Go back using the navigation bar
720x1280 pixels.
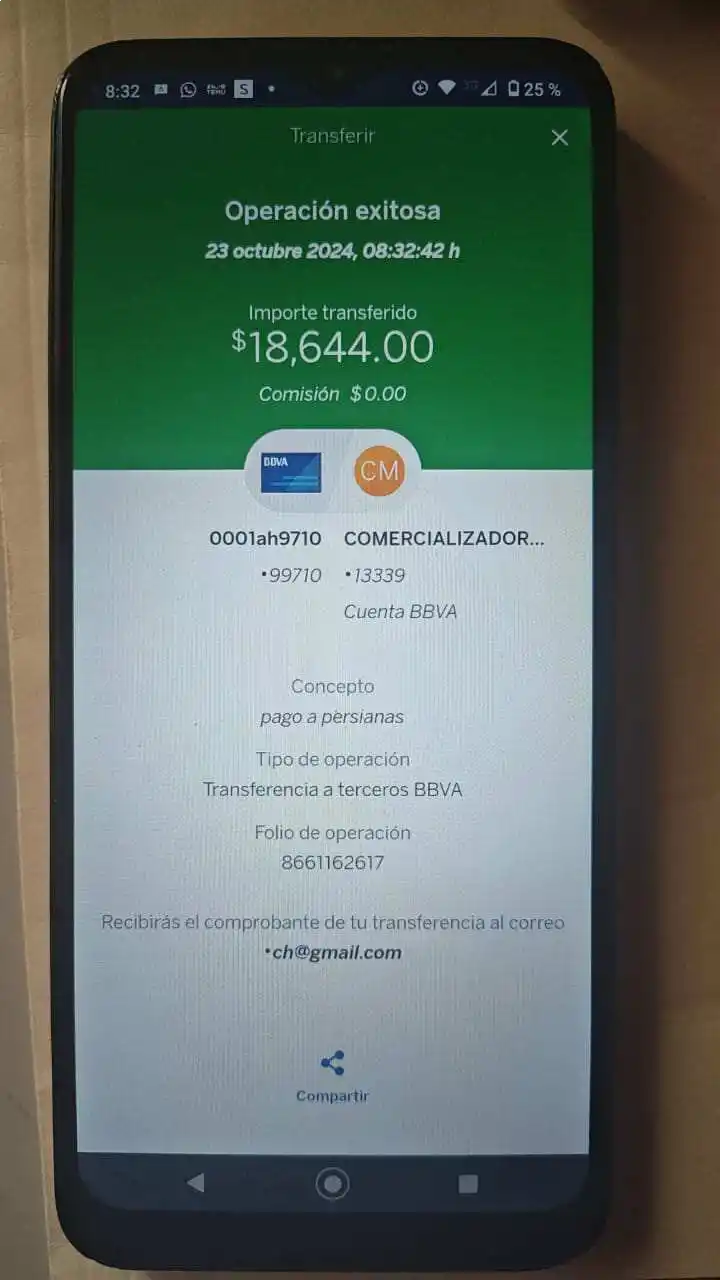tap(196, 1183)
